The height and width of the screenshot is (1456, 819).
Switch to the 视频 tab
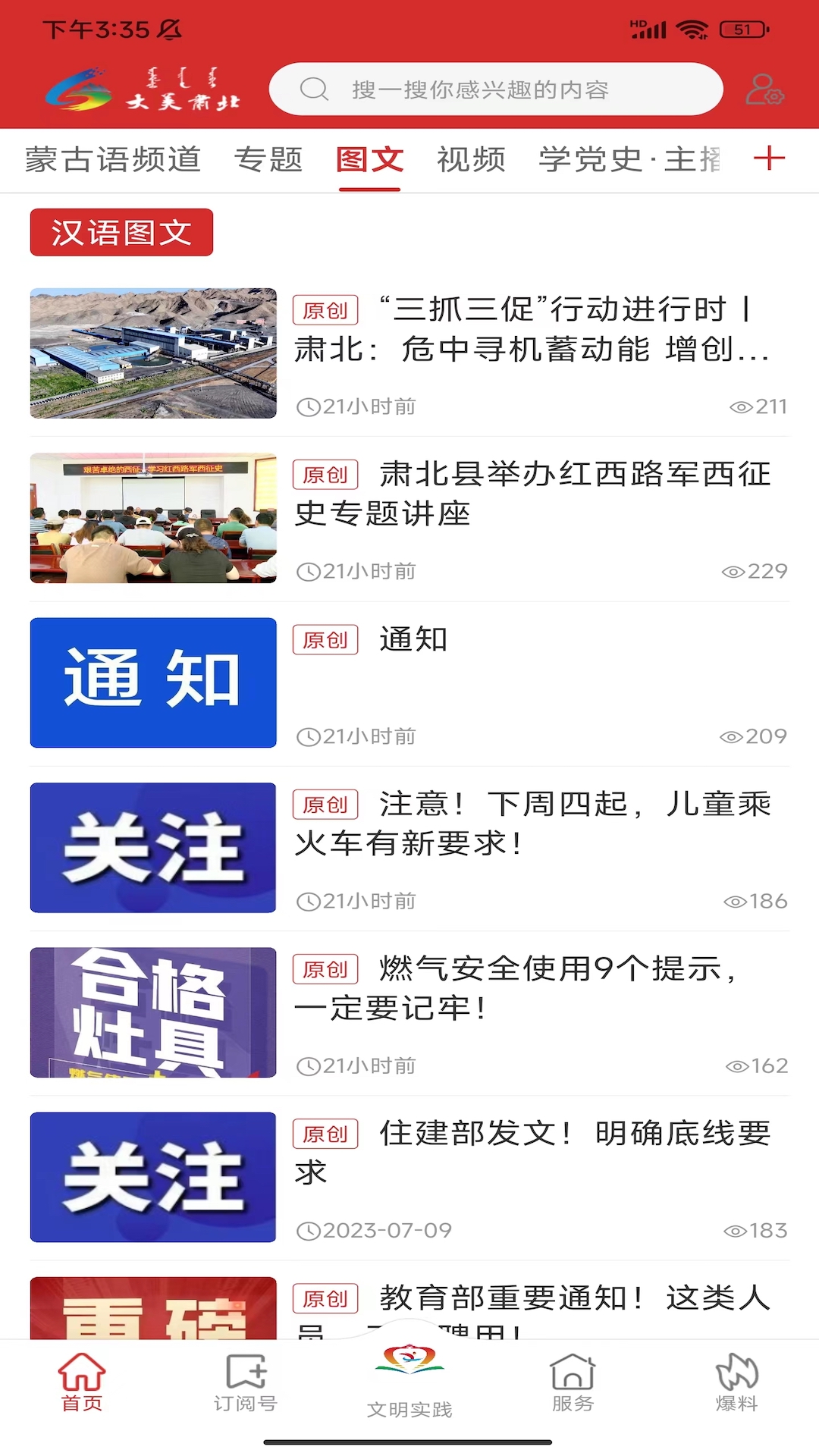(x=472, y=159)
